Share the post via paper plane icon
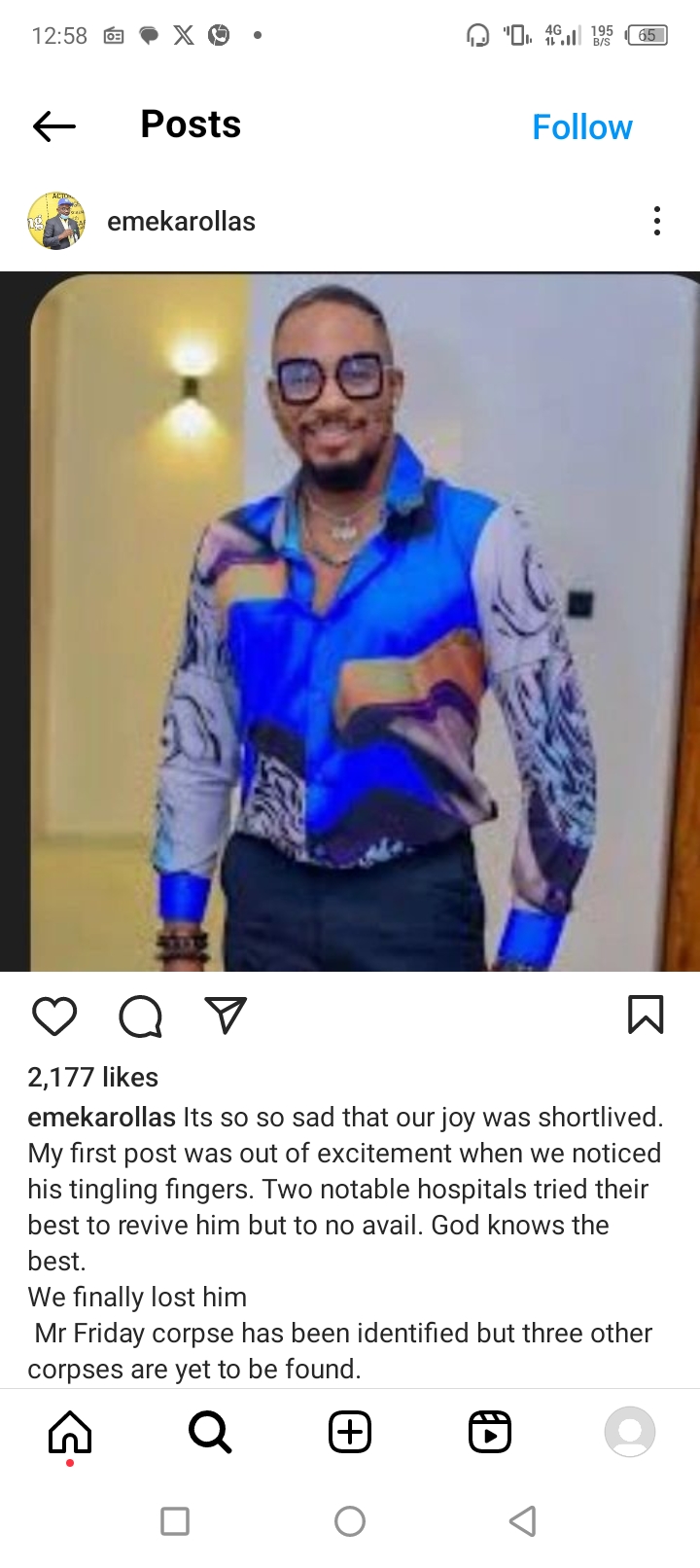700x1568 pixels. tap(226, 1016)
